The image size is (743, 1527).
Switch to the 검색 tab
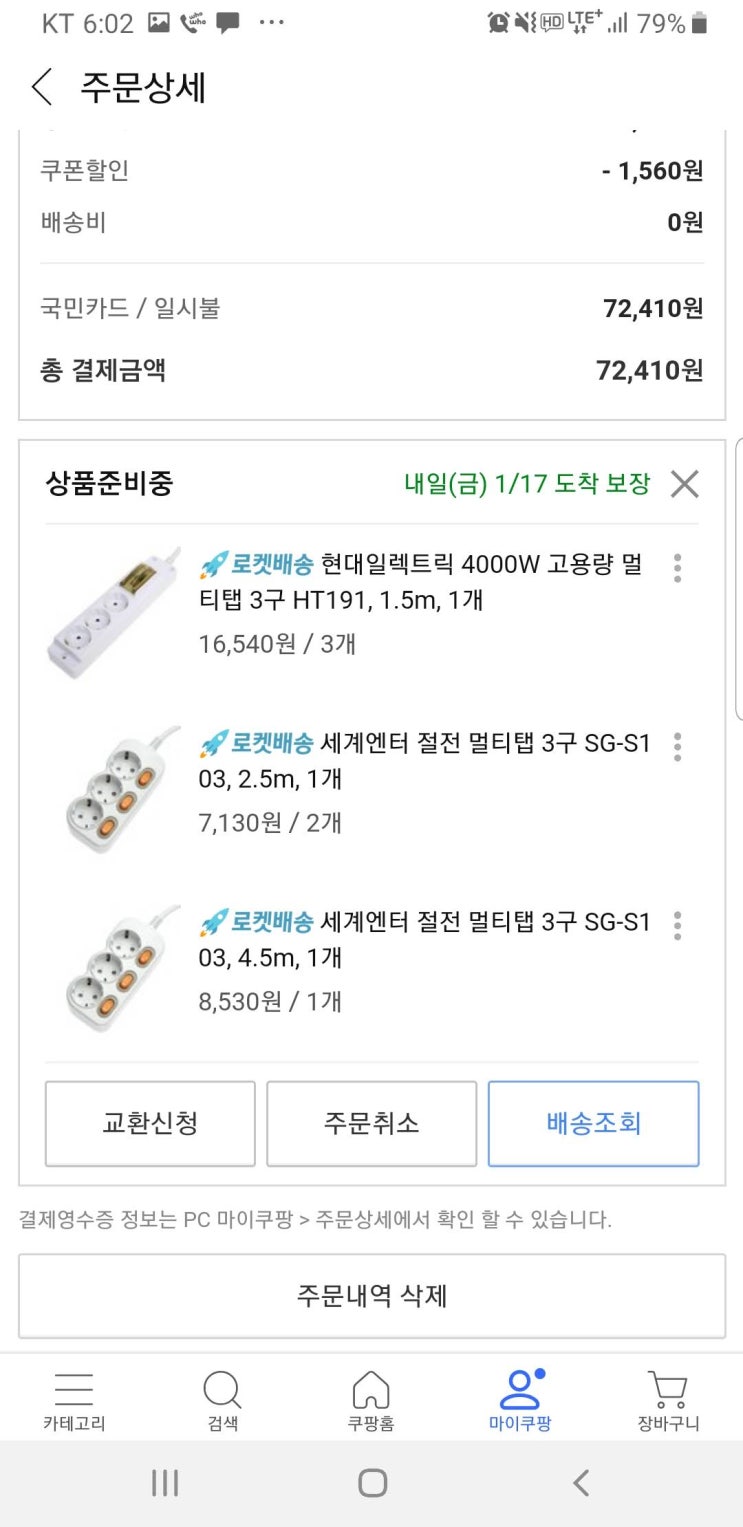(x=222, y=1400)
